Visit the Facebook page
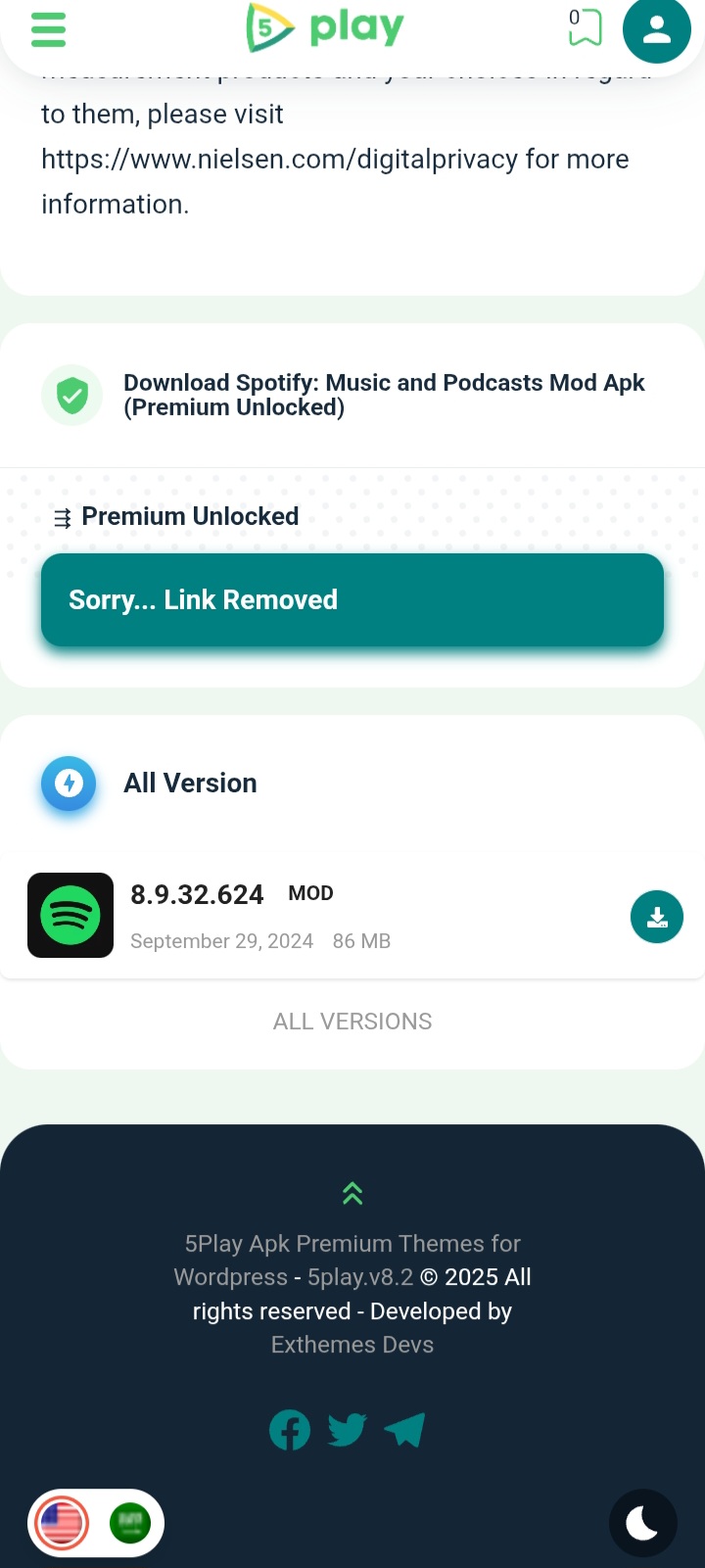 click(x=290, y=1430)
